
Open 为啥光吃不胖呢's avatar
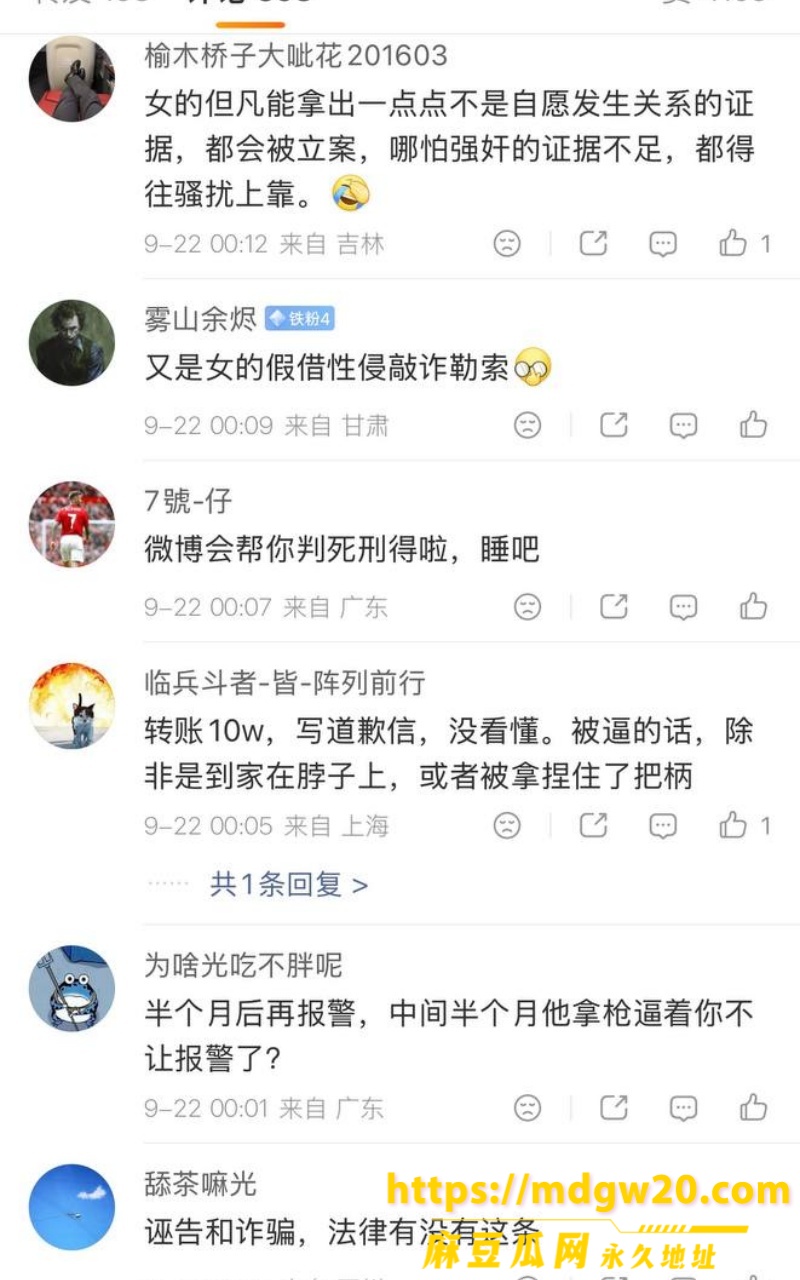[x=71, y=988]
